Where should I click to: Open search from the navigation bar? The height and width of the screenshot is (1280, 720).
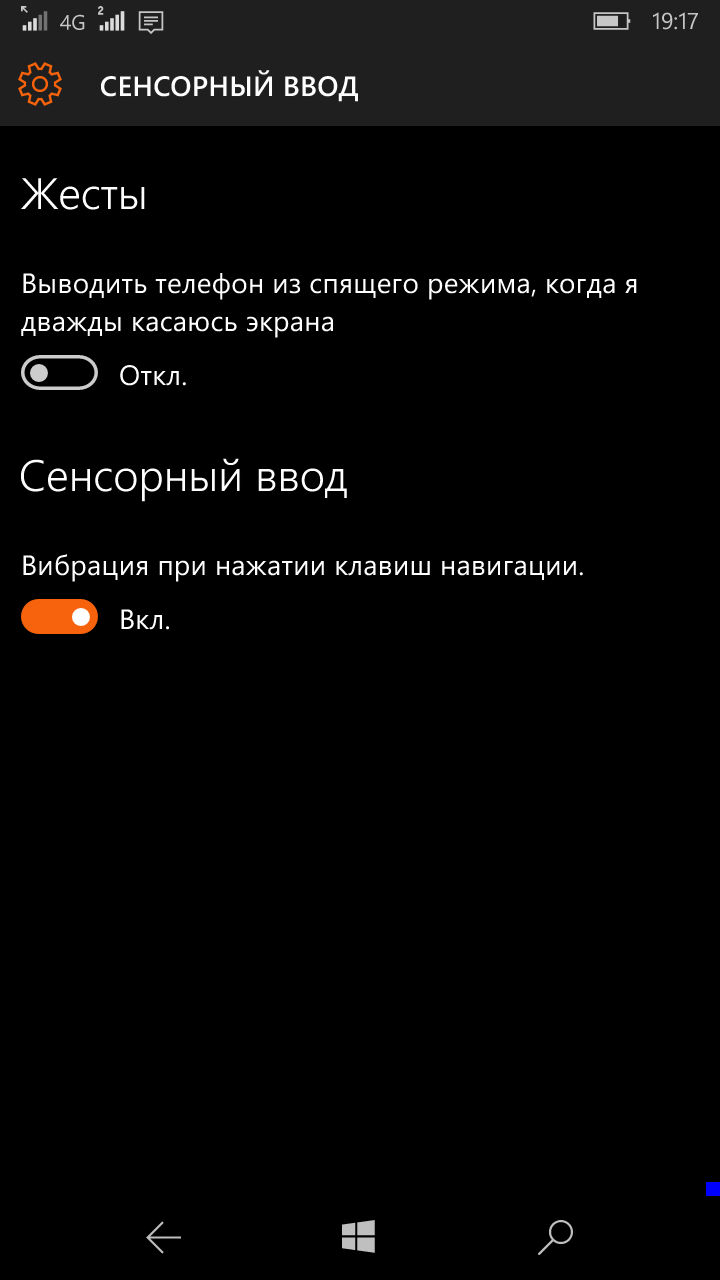tap(555, 1236)
